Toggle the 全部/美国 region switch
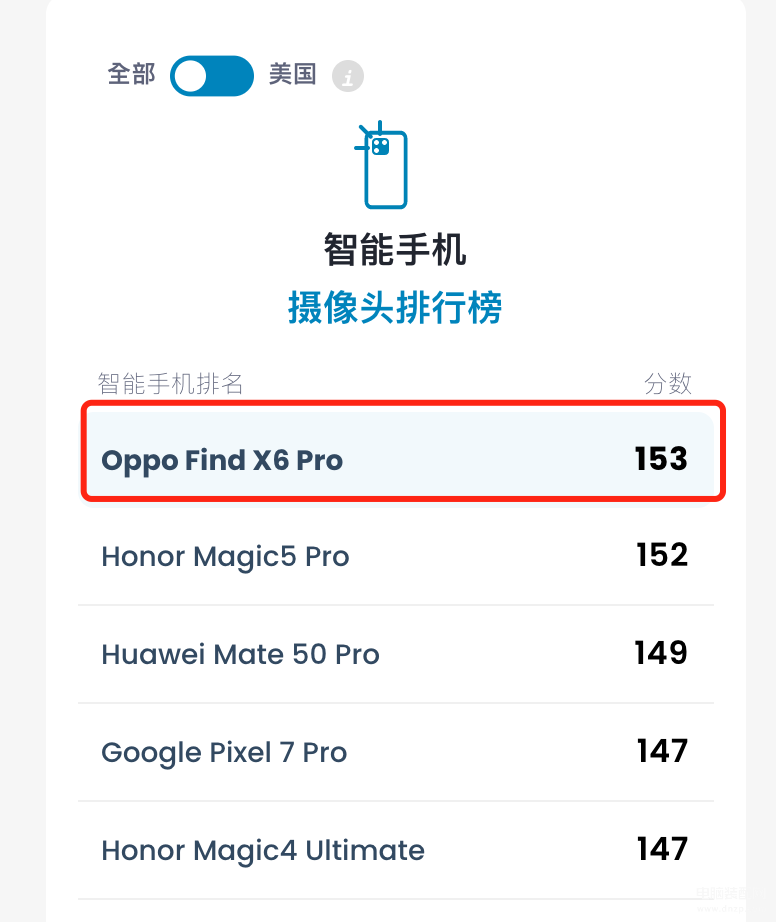 [x=211, y=76]
